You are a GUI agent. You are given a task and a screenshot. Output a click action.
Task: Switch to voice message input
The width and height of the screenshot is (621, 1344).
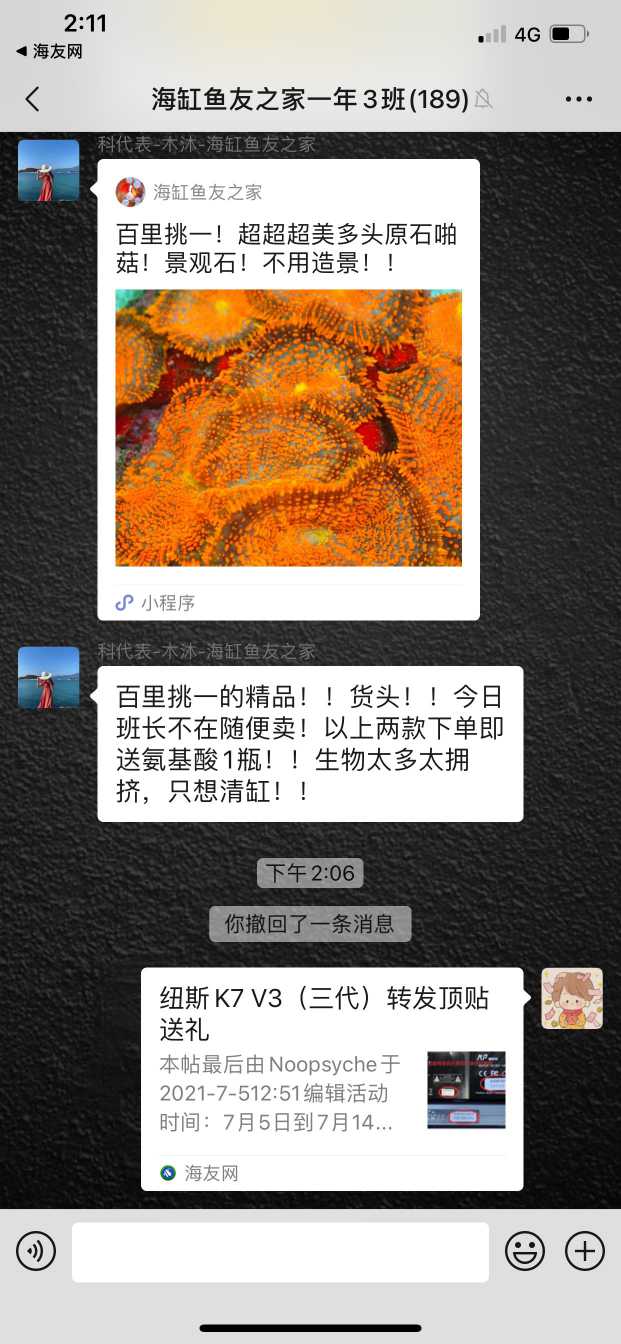[x=36, y=1251]
